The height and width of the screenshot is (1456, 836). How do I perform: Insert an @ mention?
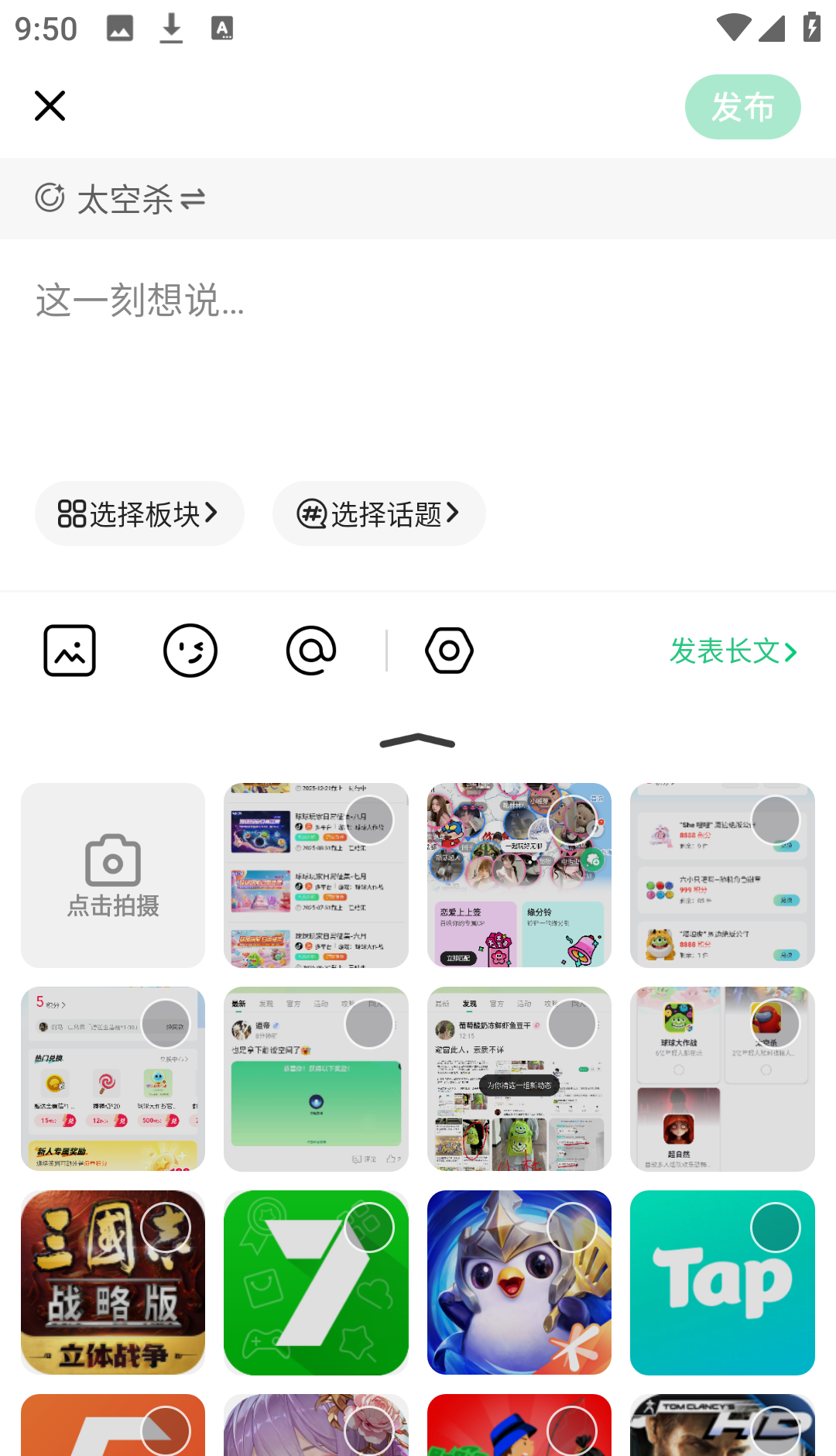coord(310,651)
